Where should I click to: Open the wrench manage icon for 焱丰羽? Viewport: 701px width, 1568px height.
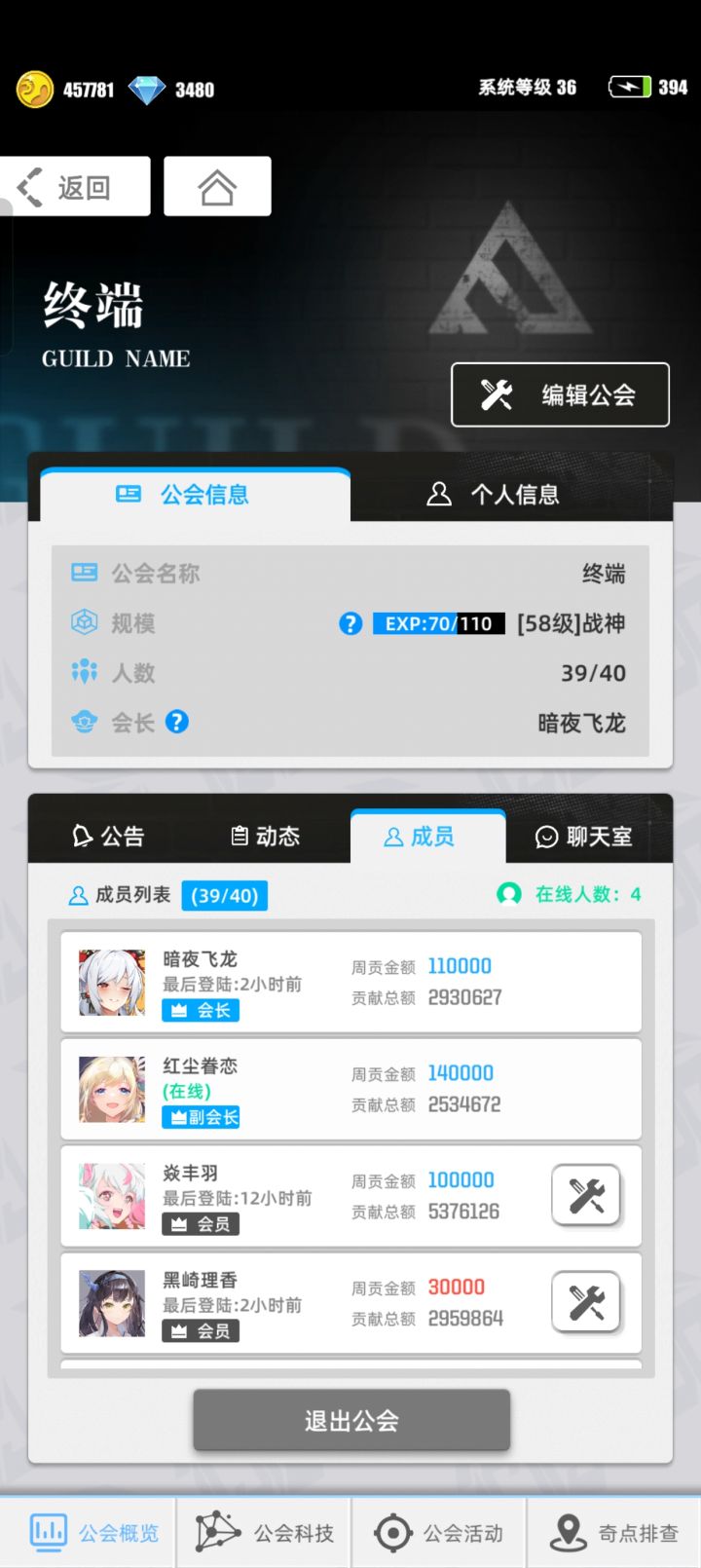[585, 1196]
